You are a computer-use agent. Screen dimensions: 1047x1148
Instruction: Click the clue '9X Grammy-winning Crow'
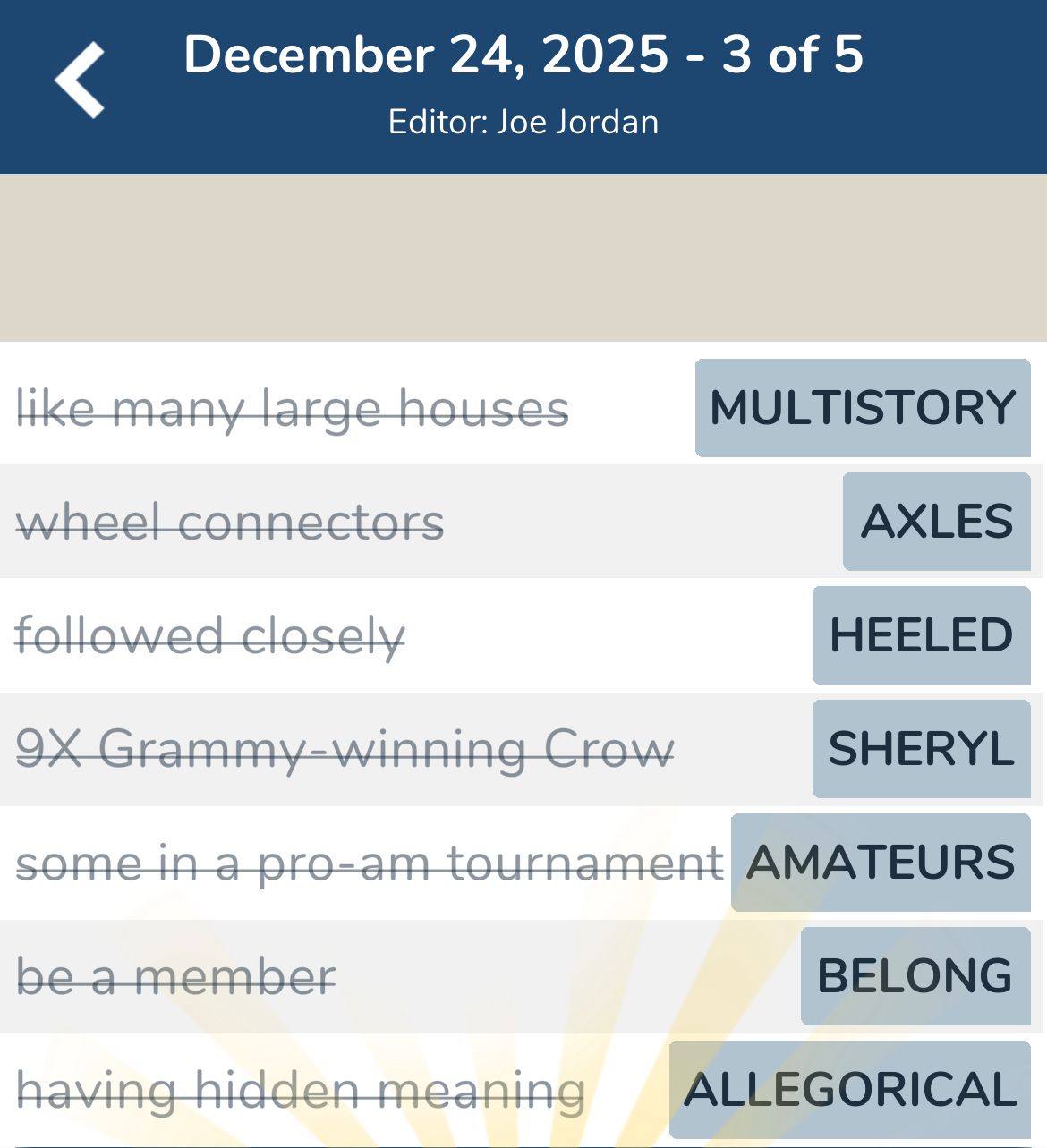tap(346, 749)
